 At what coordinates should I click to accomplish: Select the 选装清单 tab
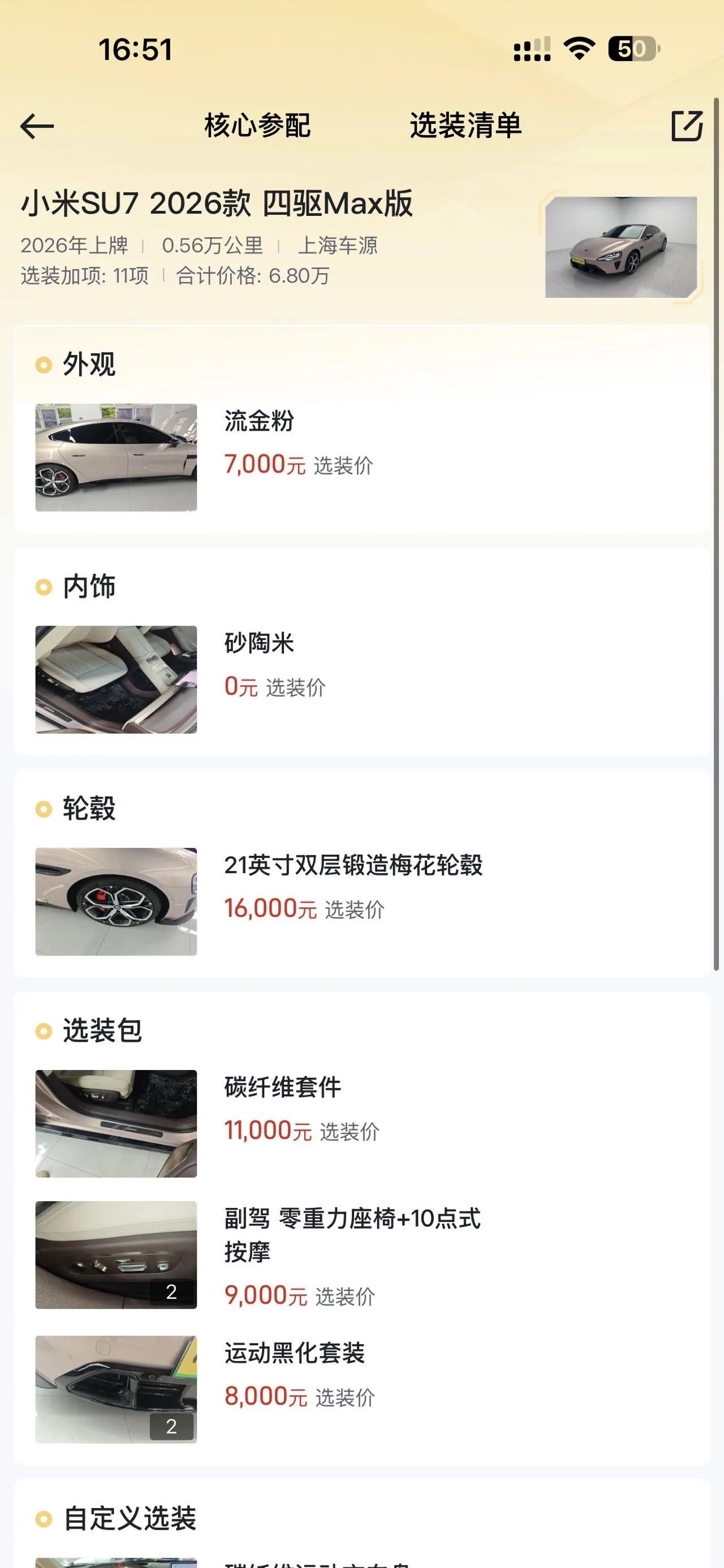[x=465, y=126]
